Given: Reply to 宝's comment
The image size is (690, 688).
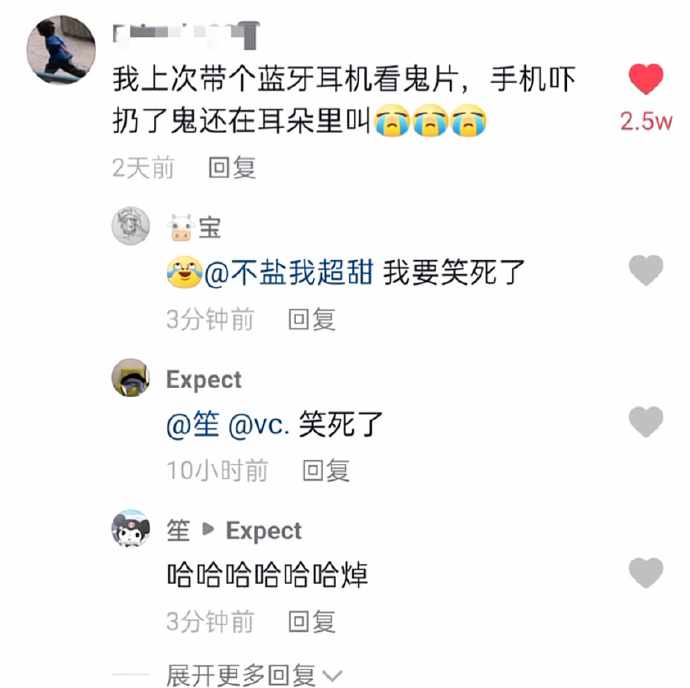Looking at the screenshot, I should [x=311, y=319].
